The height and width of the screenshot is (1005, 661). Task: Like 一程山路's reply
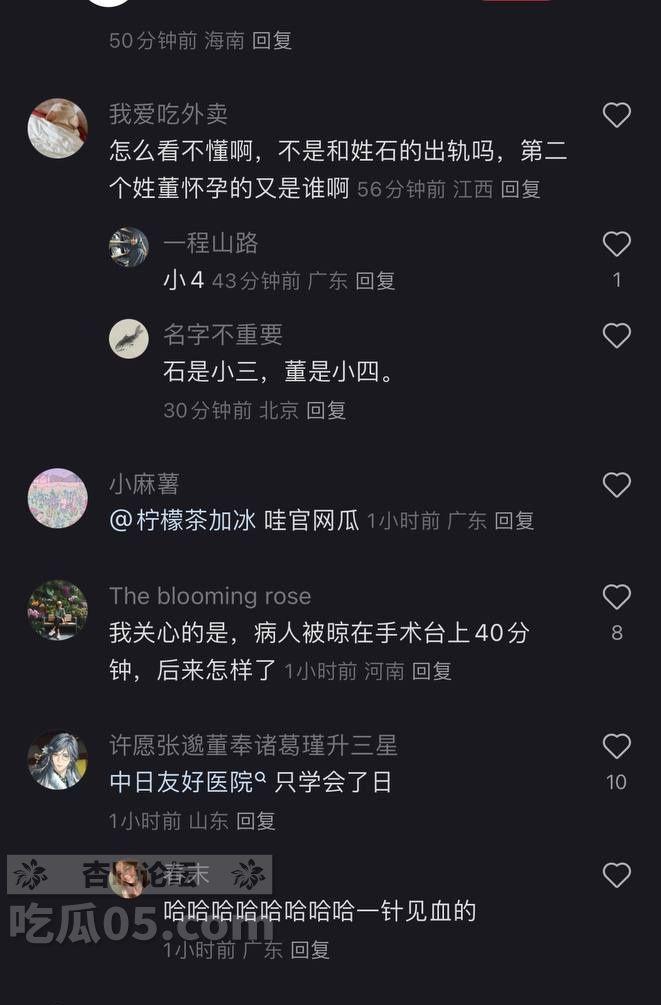pyautogui.click(x=617, y=245)
